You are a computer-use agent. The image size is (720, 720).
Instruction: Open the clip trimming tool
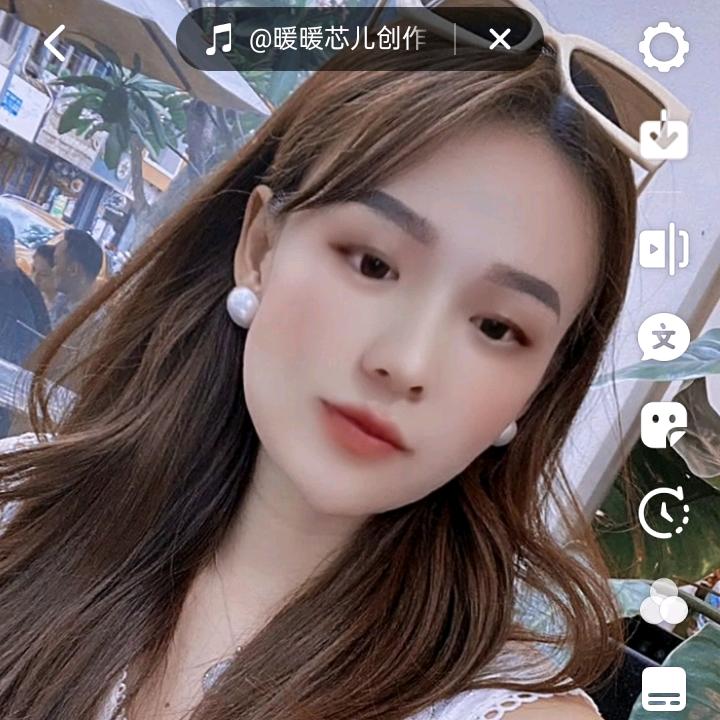(x=664, y=247)
